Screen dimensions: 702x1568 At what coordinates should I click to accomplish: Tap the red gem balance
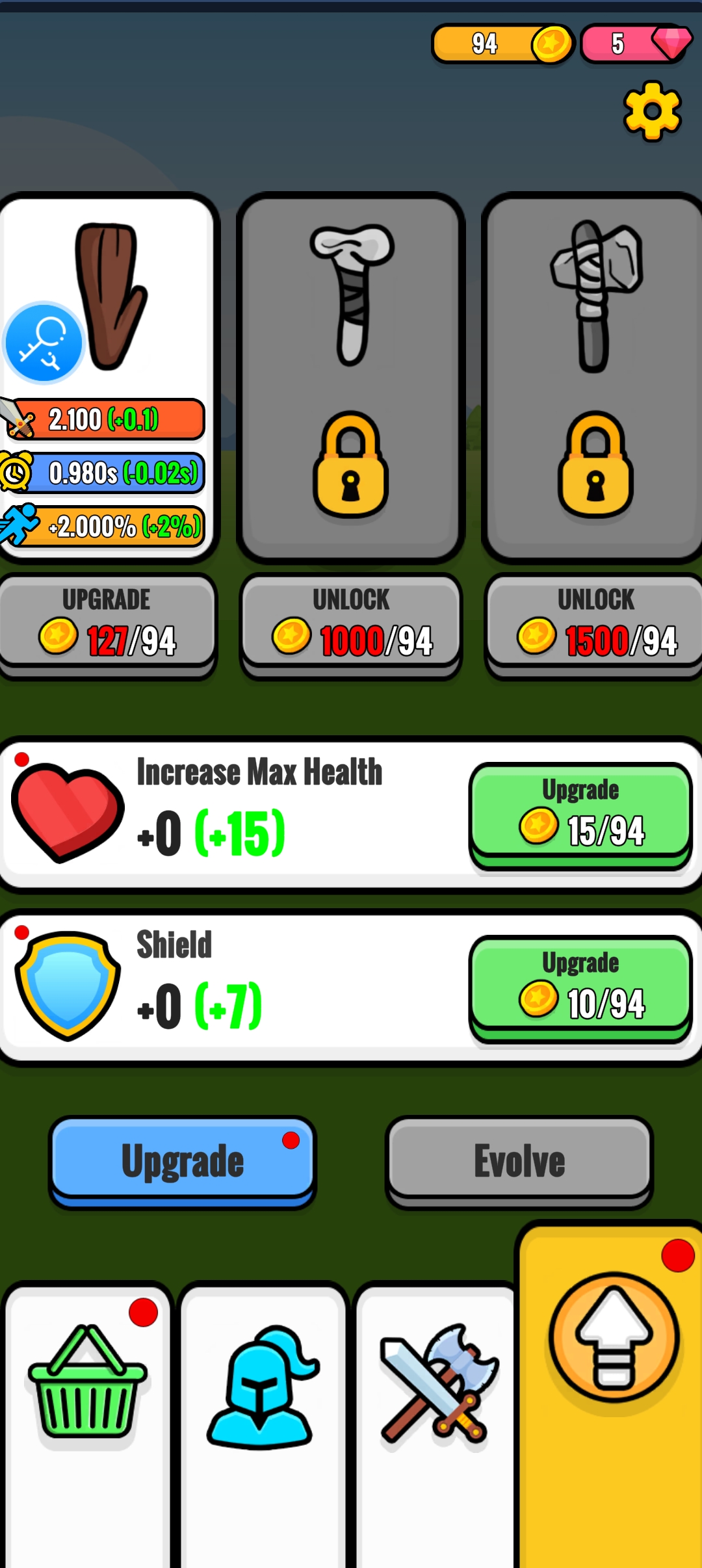(636, 44)
